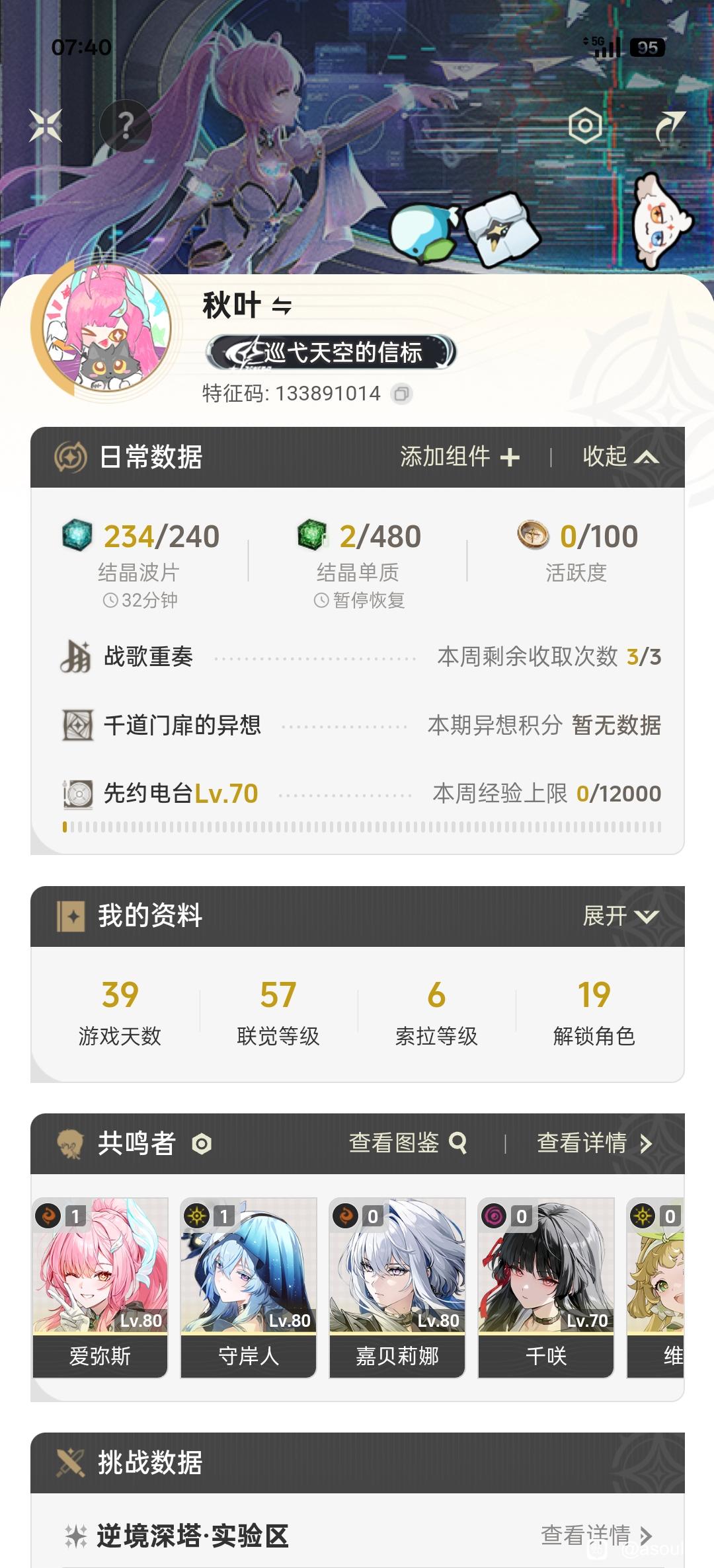Image resolution: width=714 pixels, height=1568 pixels.
Task: Tap 添加组件 to add a widget
Action: 459,457
